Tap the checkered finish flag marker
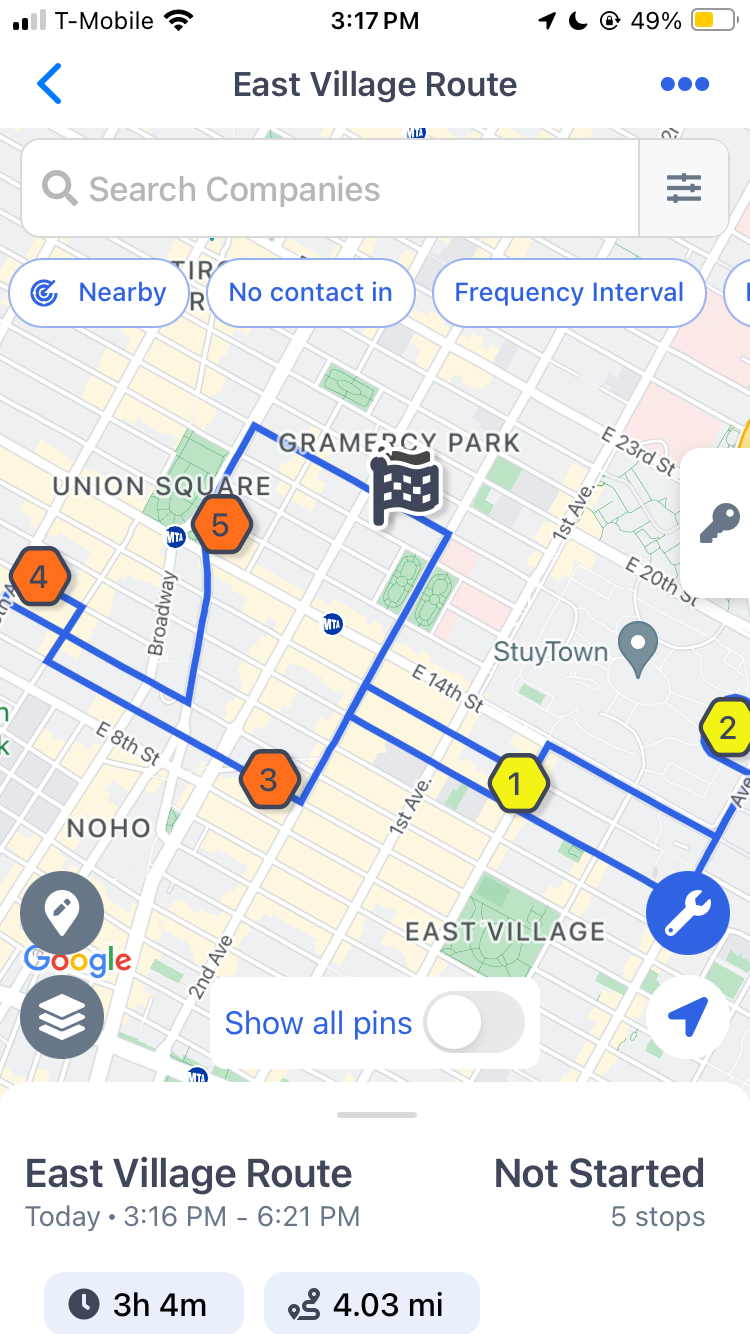 (x=405, y=487)
